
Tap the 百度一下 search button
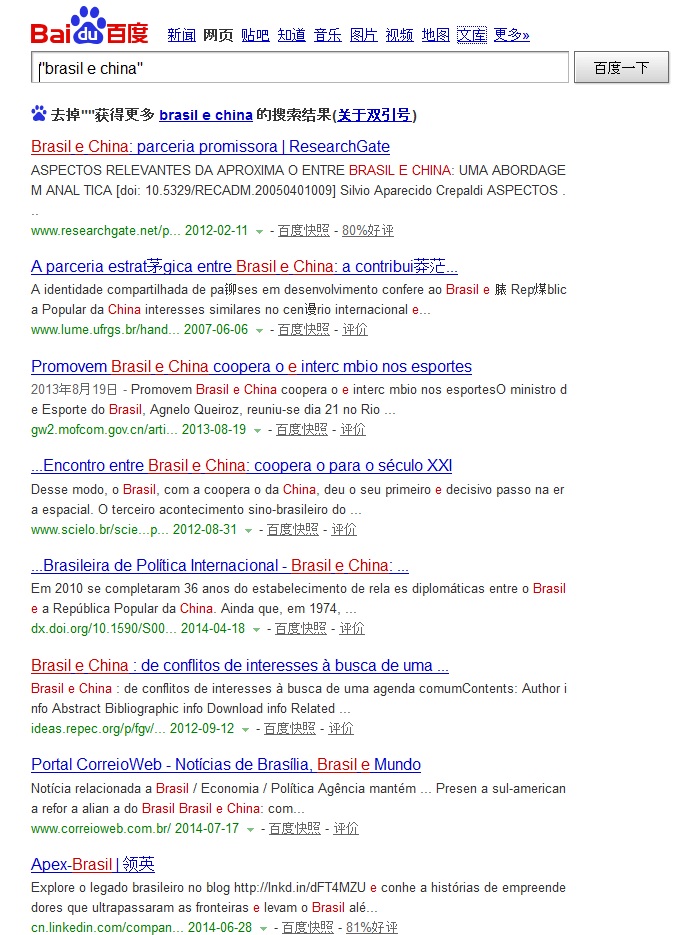[621, 68]
